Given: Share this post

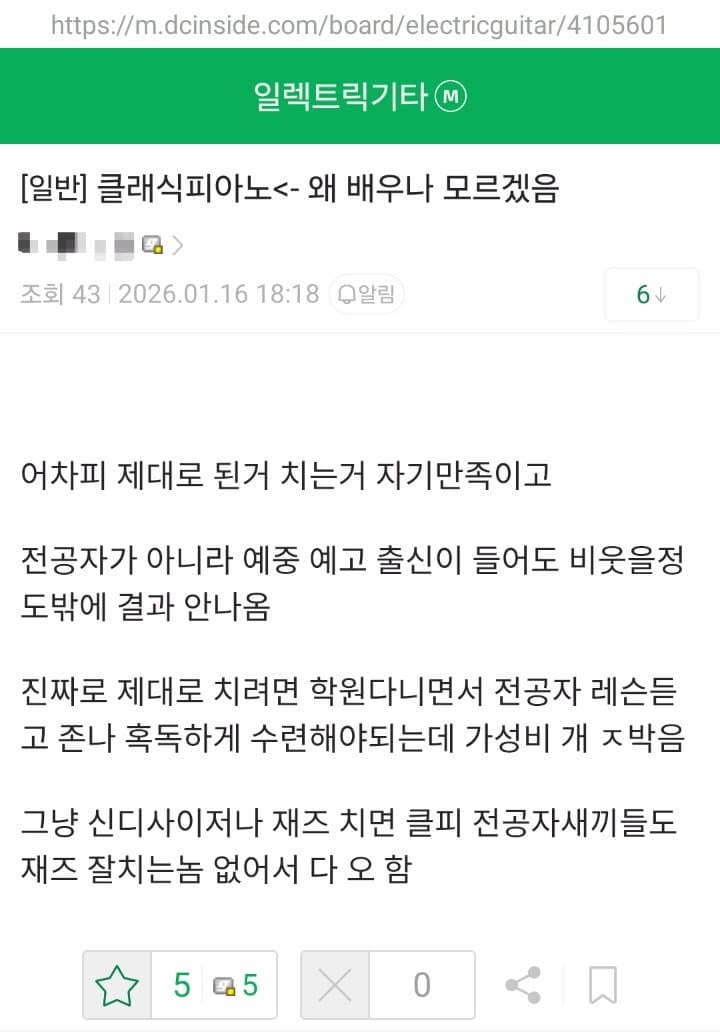Looking at the screenshot, I should pyautogui.click(x=523, y=985).
